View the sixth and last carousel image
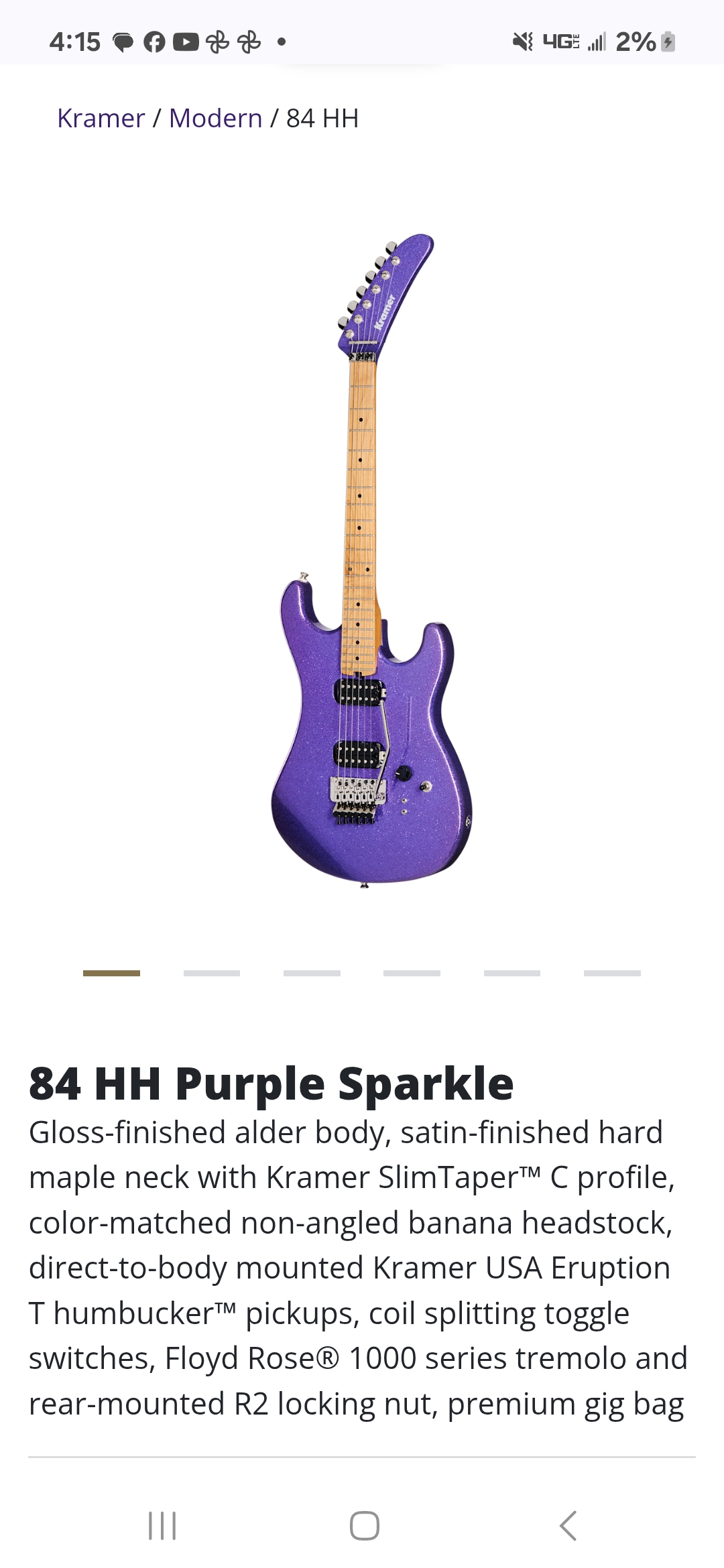 pyautogui.click(x=612, y=973)
